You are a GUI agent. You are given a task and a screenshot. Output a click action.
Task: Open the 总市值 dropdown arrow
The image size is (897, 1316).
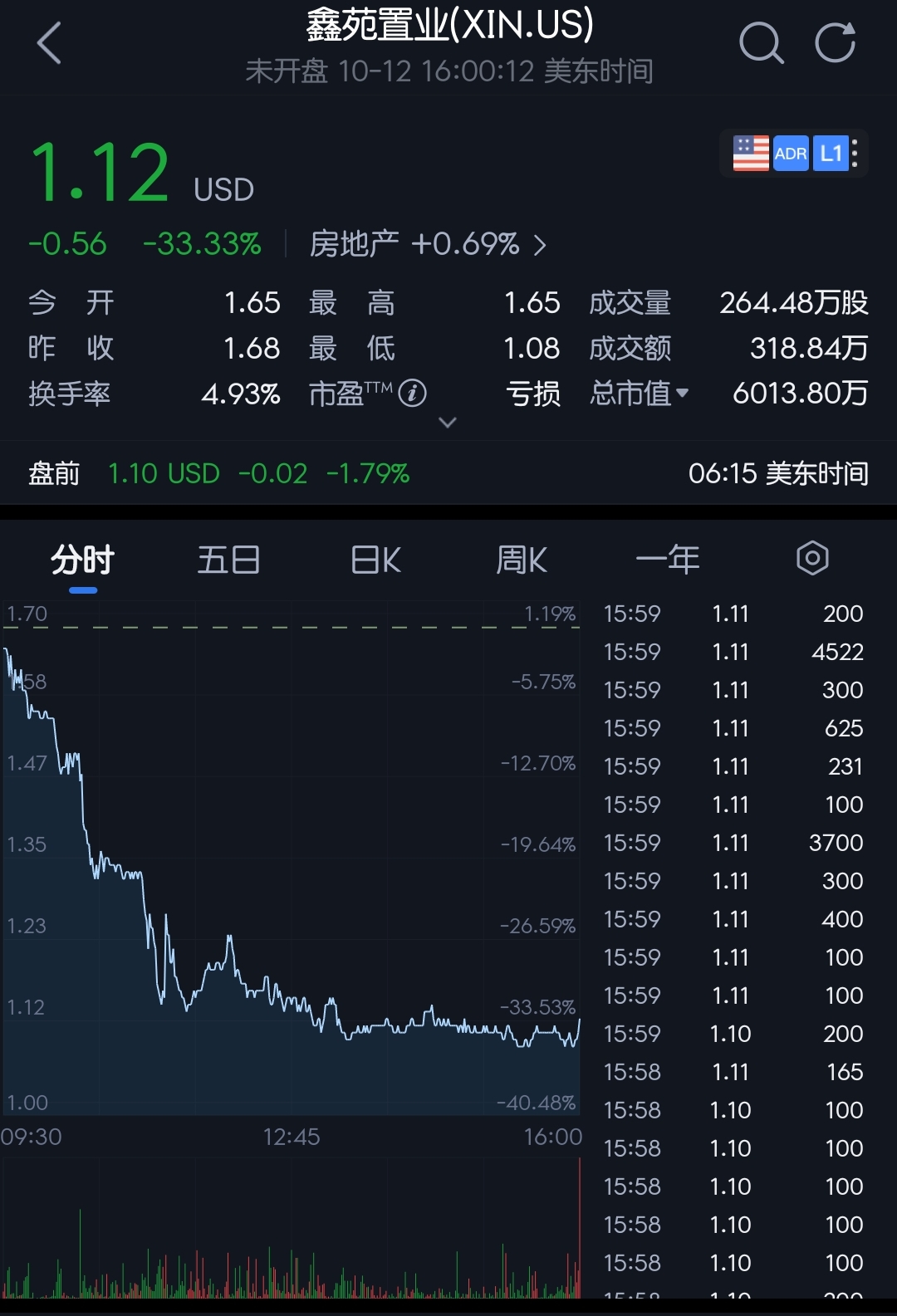coord(684,394)
